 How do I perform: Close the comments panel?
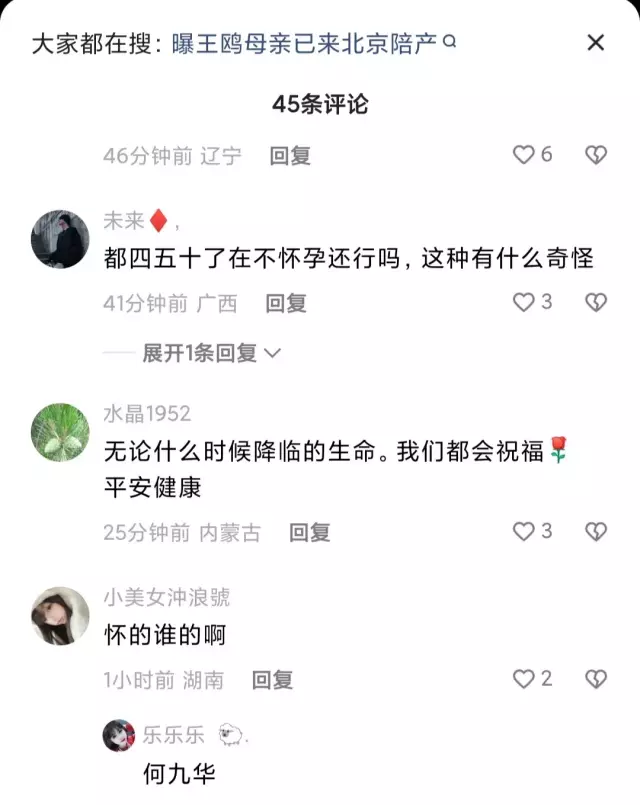pos(595,42)
